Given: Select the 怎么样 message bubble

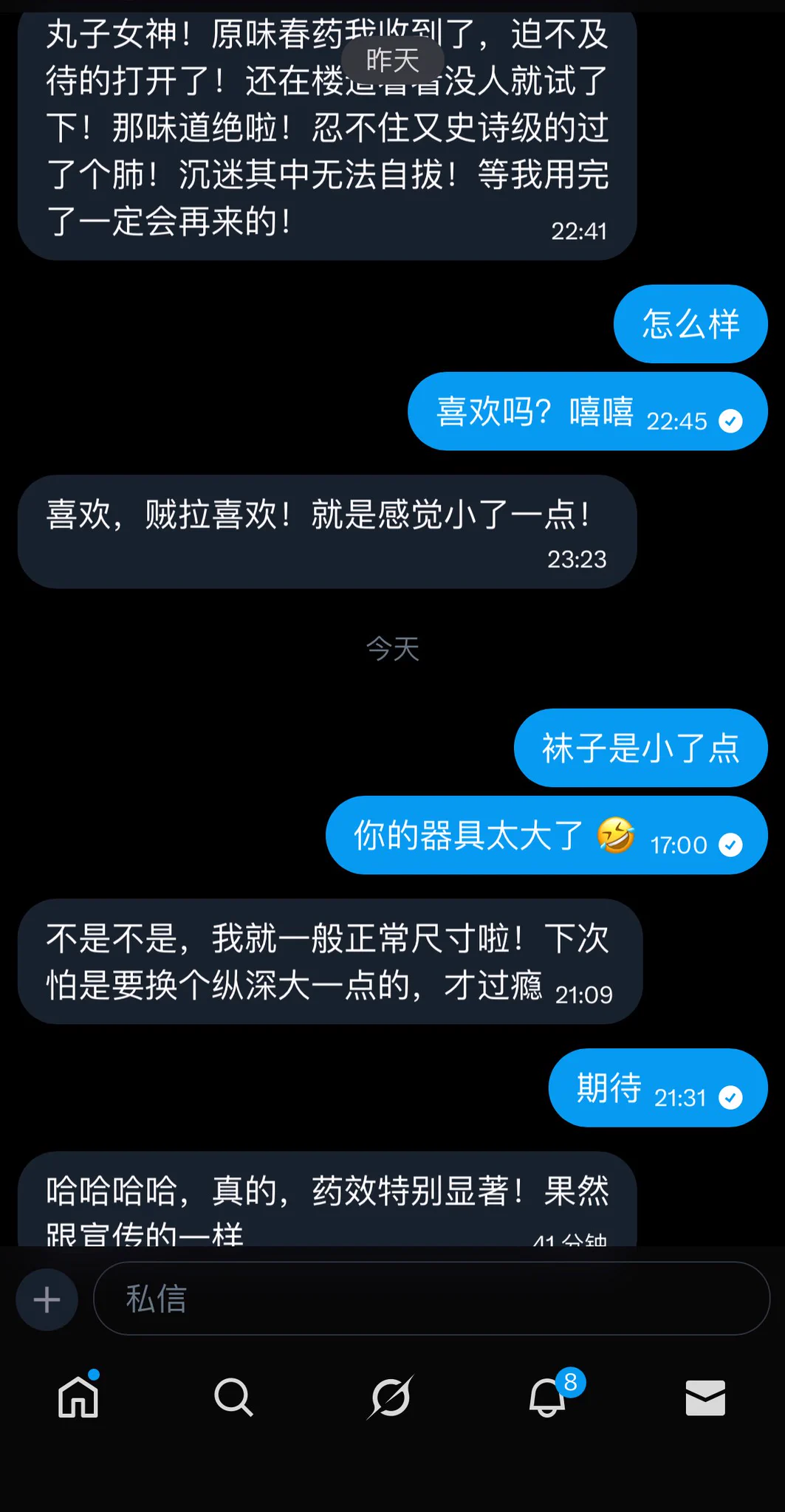Looking at the screenshot, I should (x=690, y=323).
